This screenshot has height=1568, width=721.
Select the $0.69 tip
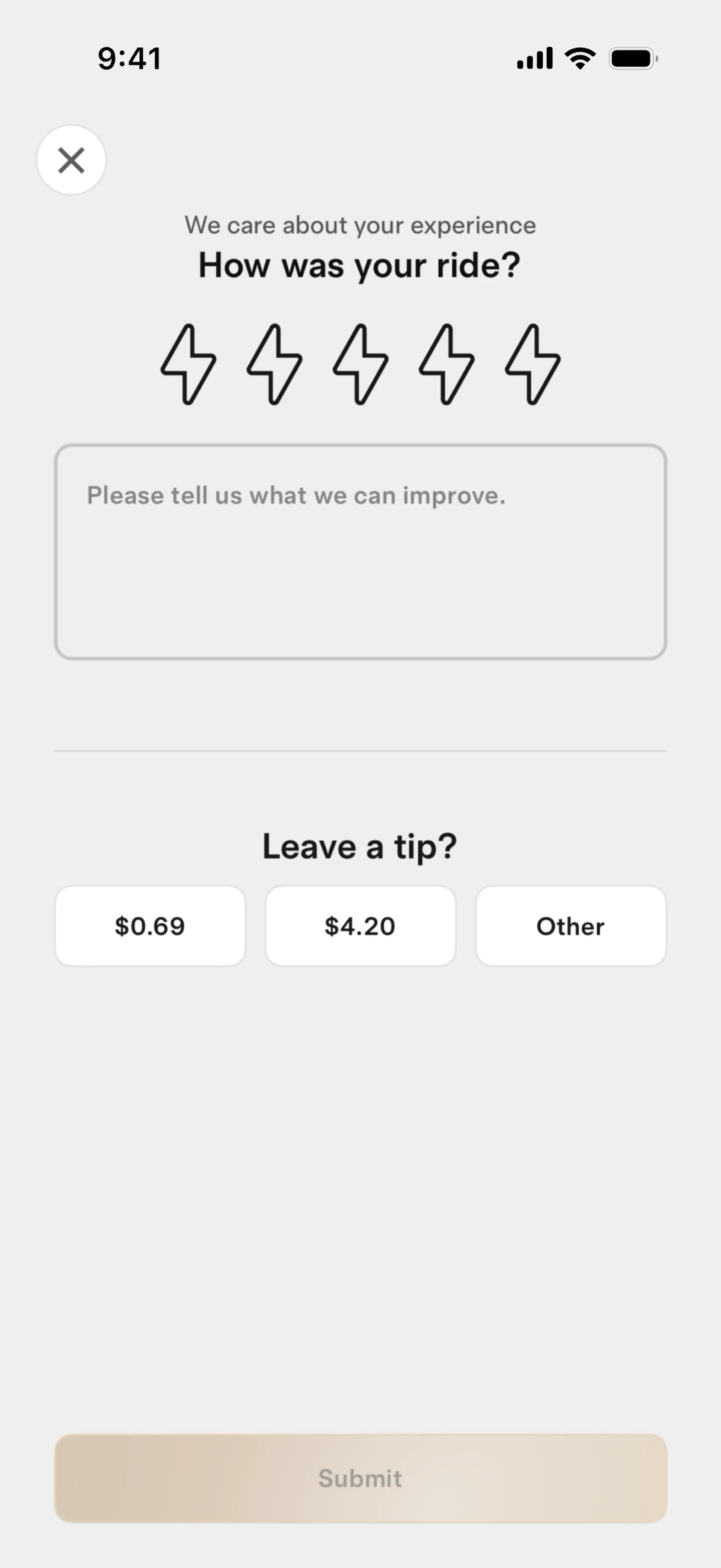150,926
